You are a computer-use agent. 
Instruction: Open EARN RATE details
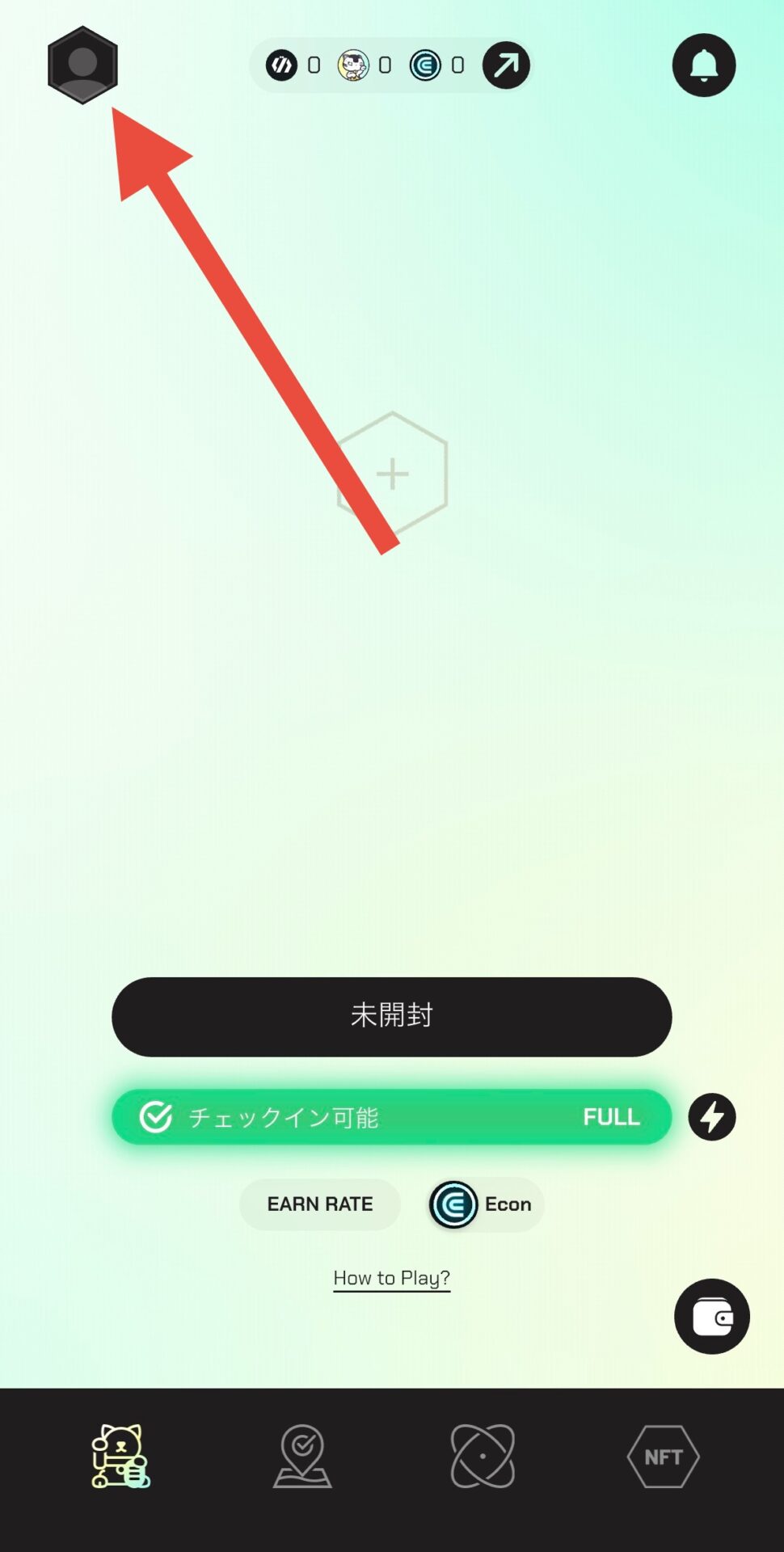[320, 1204]
